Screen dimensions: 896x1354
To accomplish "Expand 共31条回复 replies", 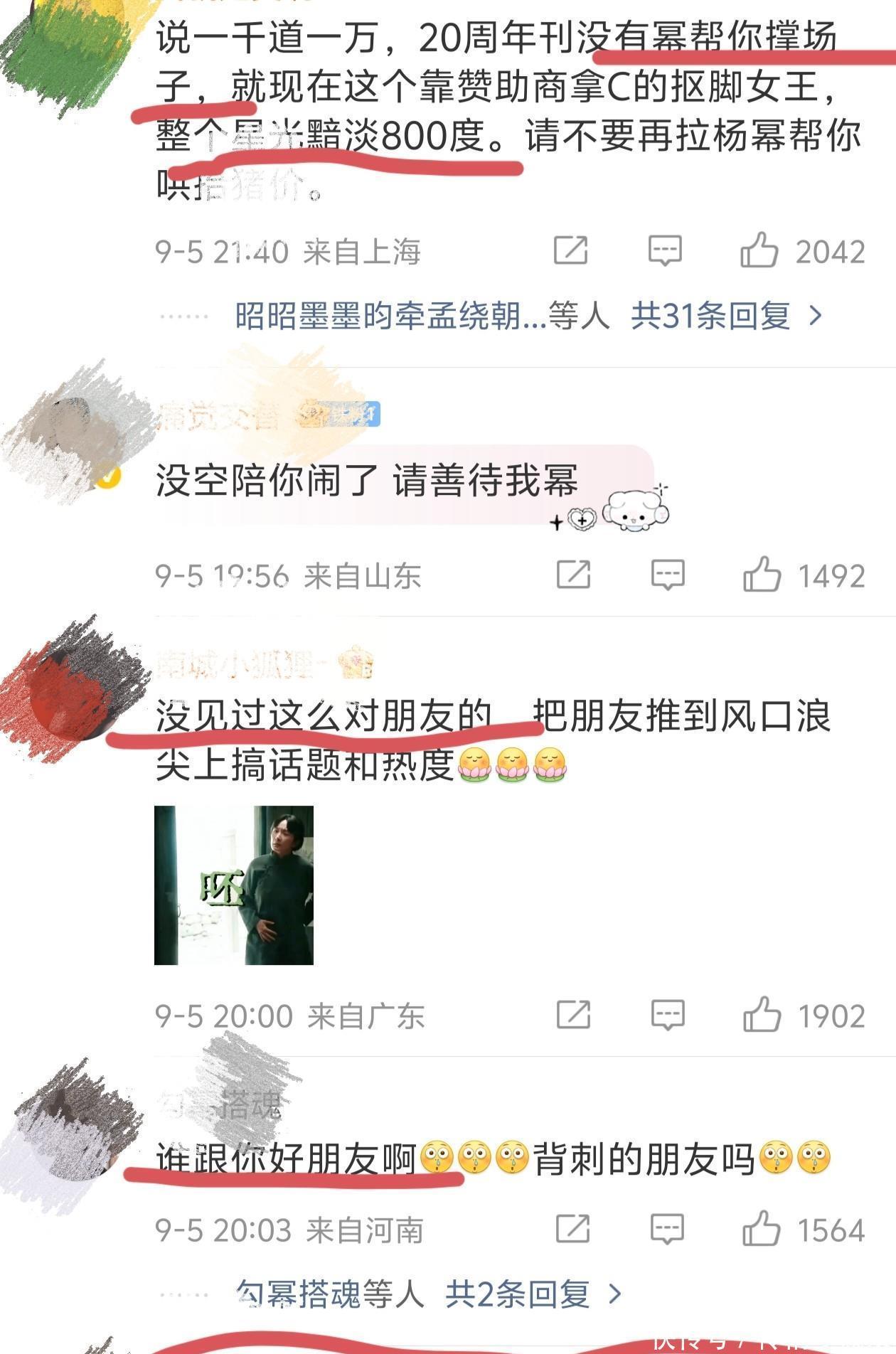I will point(725,315).
